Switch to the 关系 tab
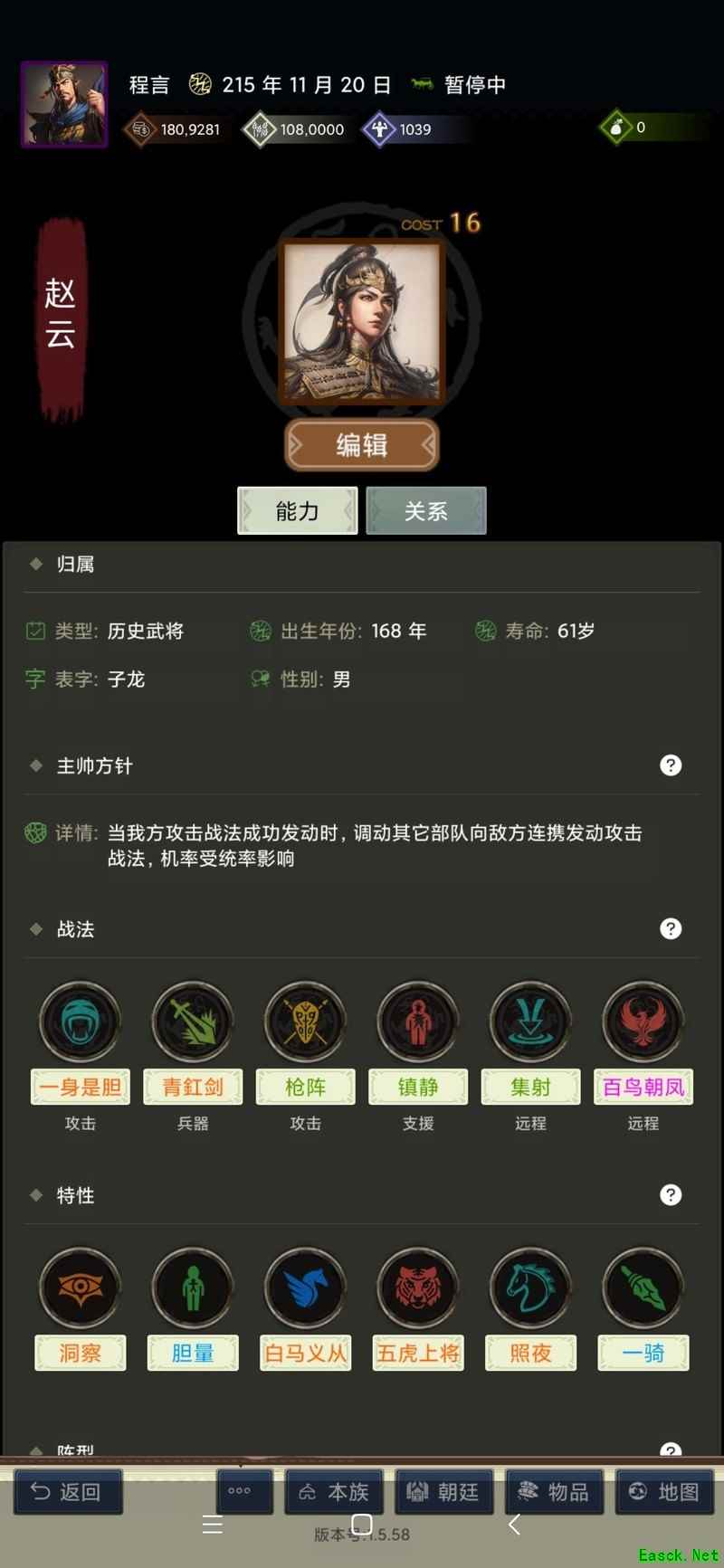Image resolution: width=724 pixels, height=1568 pixels. (425, 511)
